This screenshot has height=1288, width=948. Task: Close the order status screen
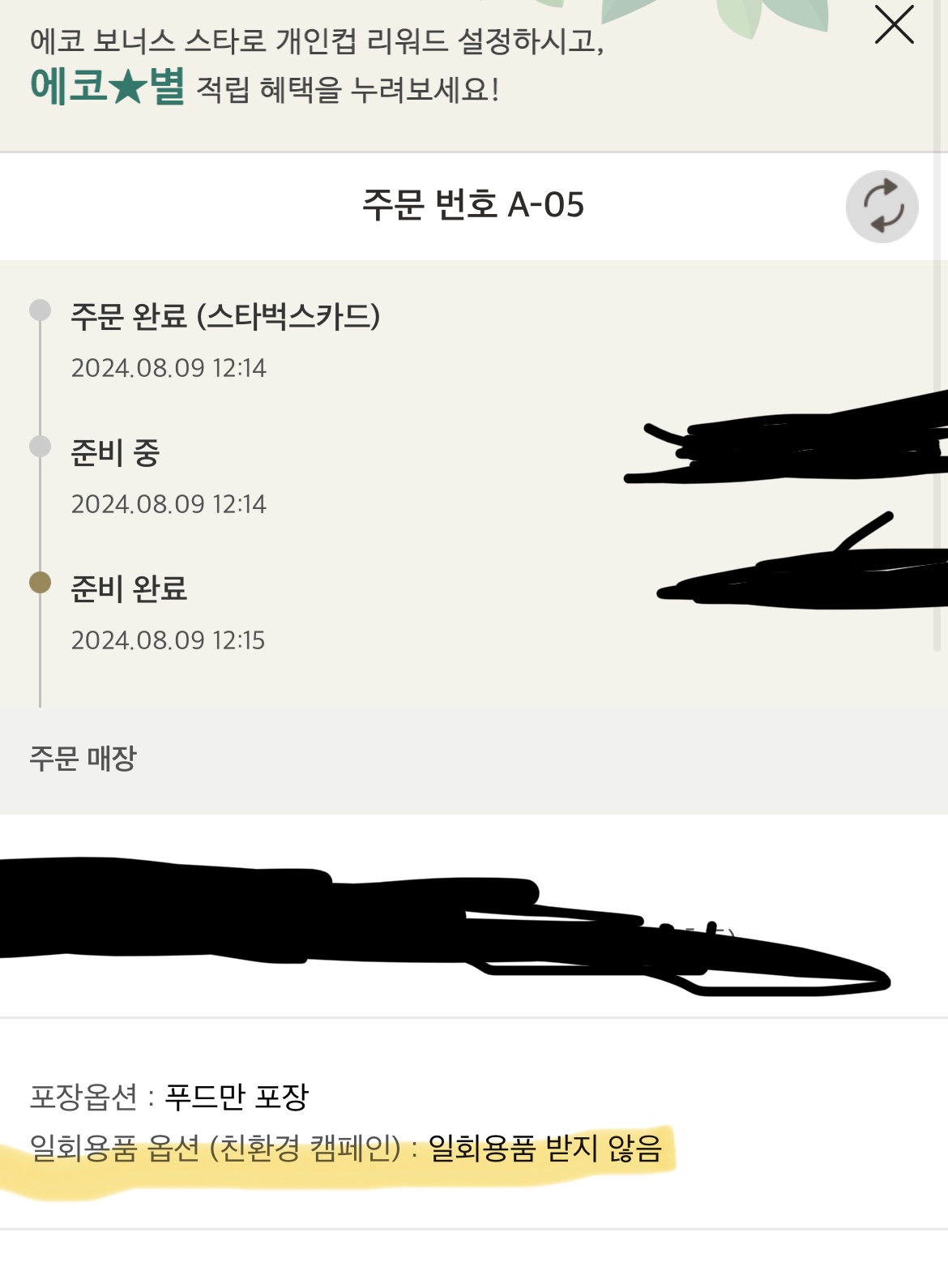point(895,24)
